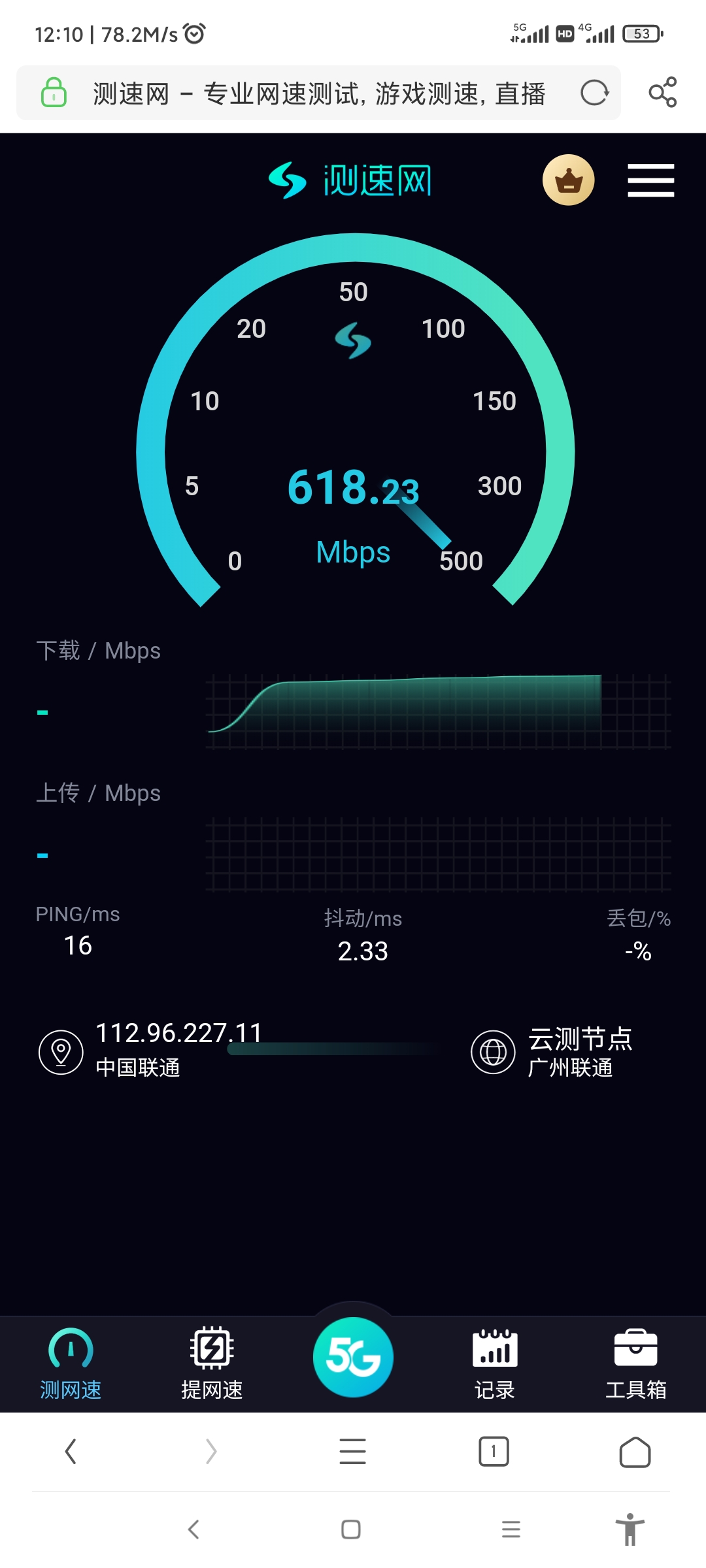Open the browser tab switcher showing 1

click(494, 1452)
